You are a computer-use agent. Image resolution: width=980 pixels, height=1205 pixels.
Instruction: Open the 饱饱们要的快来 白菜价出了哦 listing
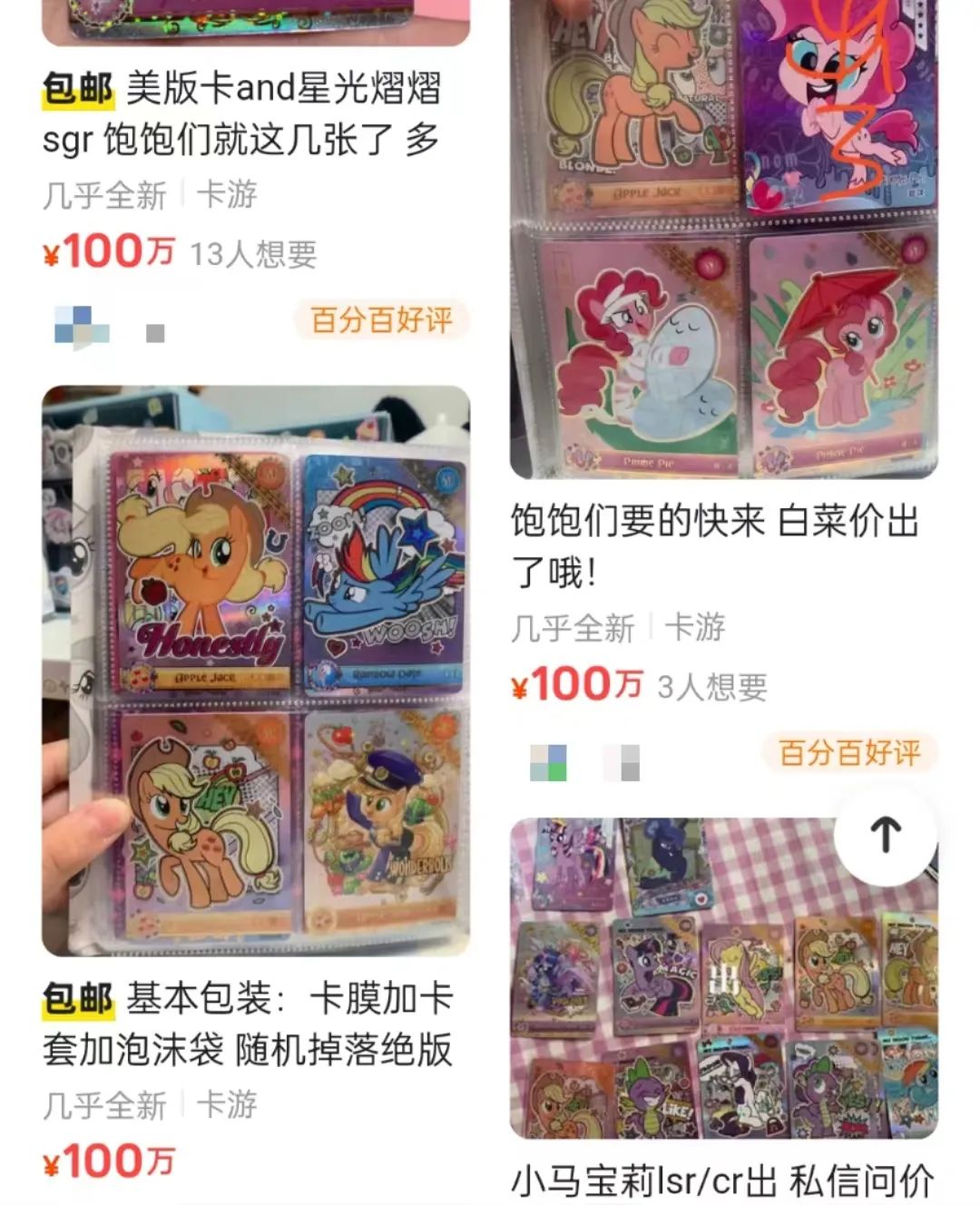tap(715, 546)
